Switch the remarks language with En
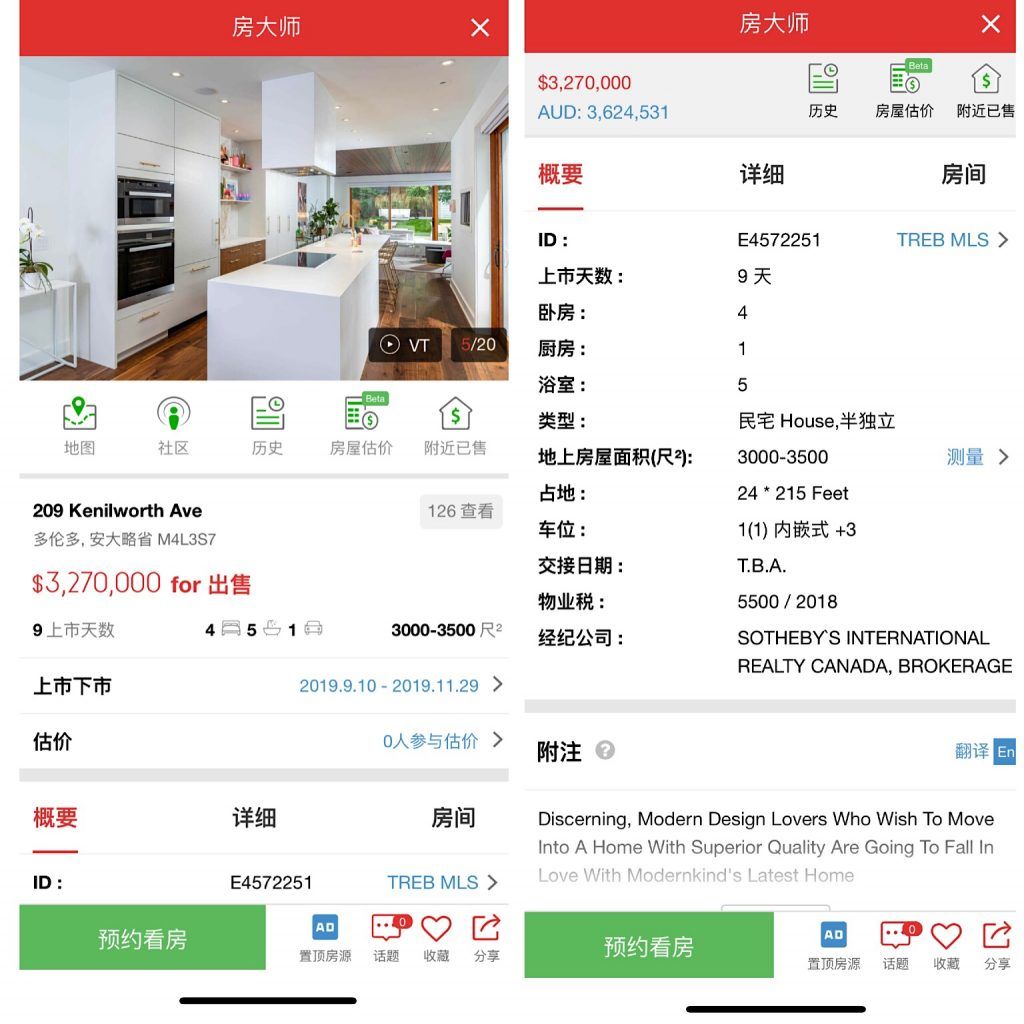1024x1024 pixels. tap(1005, 752)
